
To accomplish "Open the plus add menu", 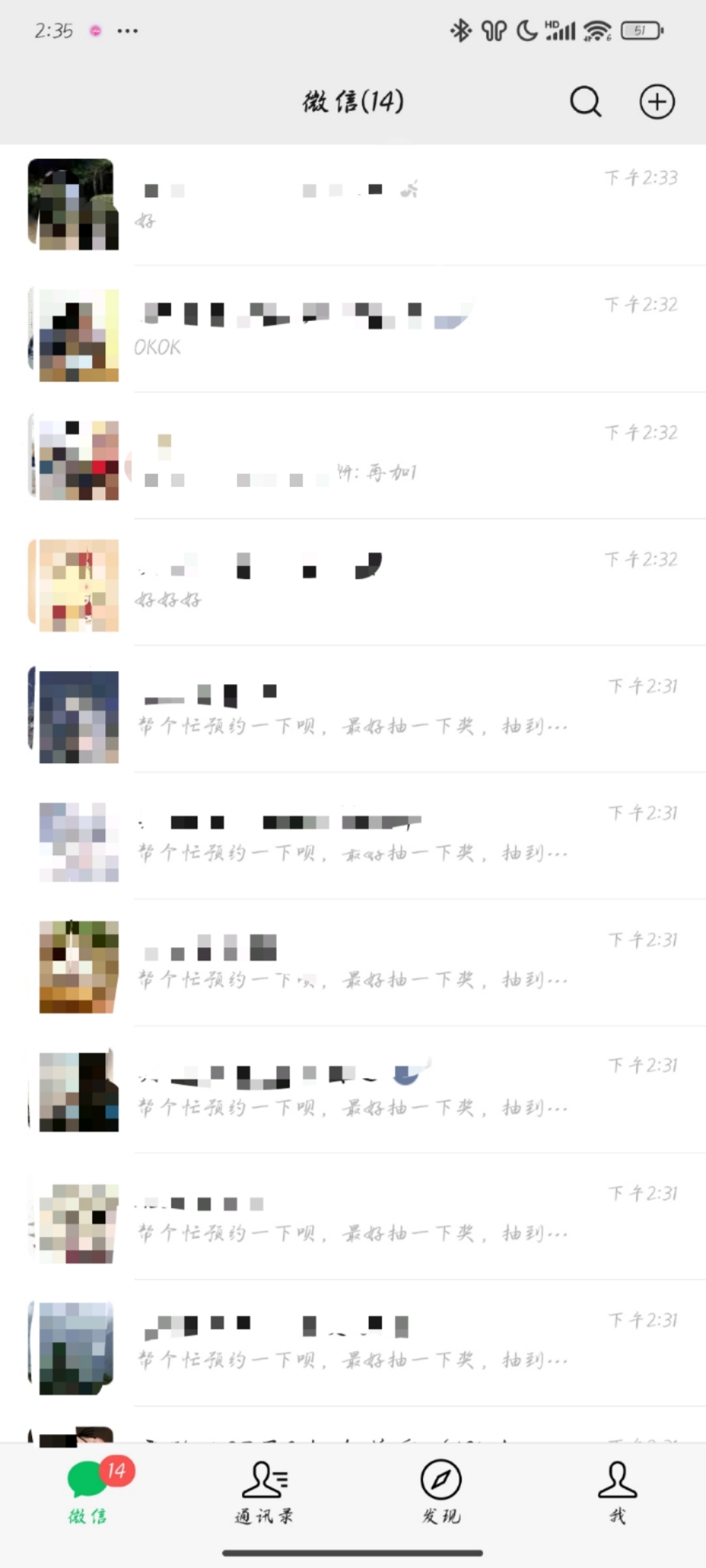I will coord(656,102).
